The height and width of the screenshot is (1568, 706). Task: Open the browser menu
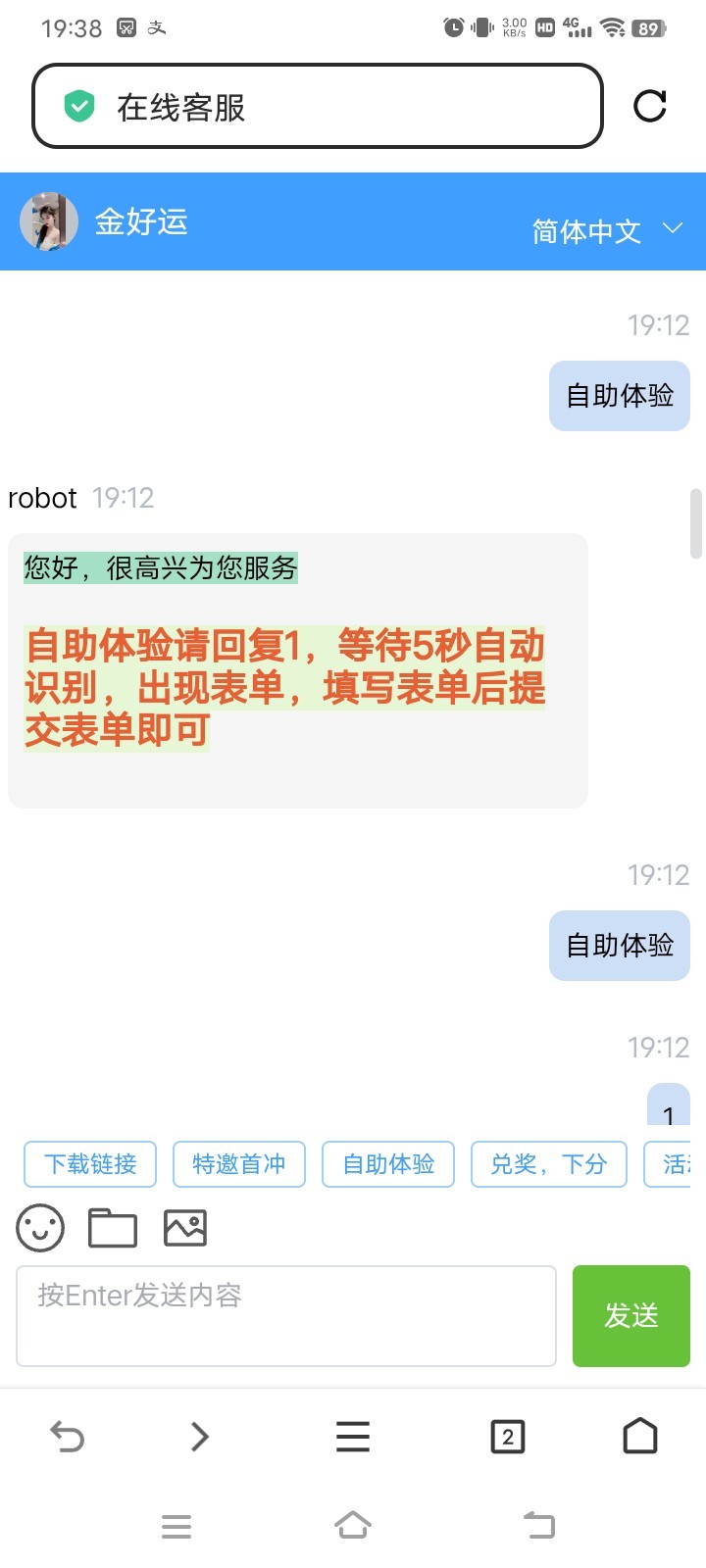[x=353, y=1437]
